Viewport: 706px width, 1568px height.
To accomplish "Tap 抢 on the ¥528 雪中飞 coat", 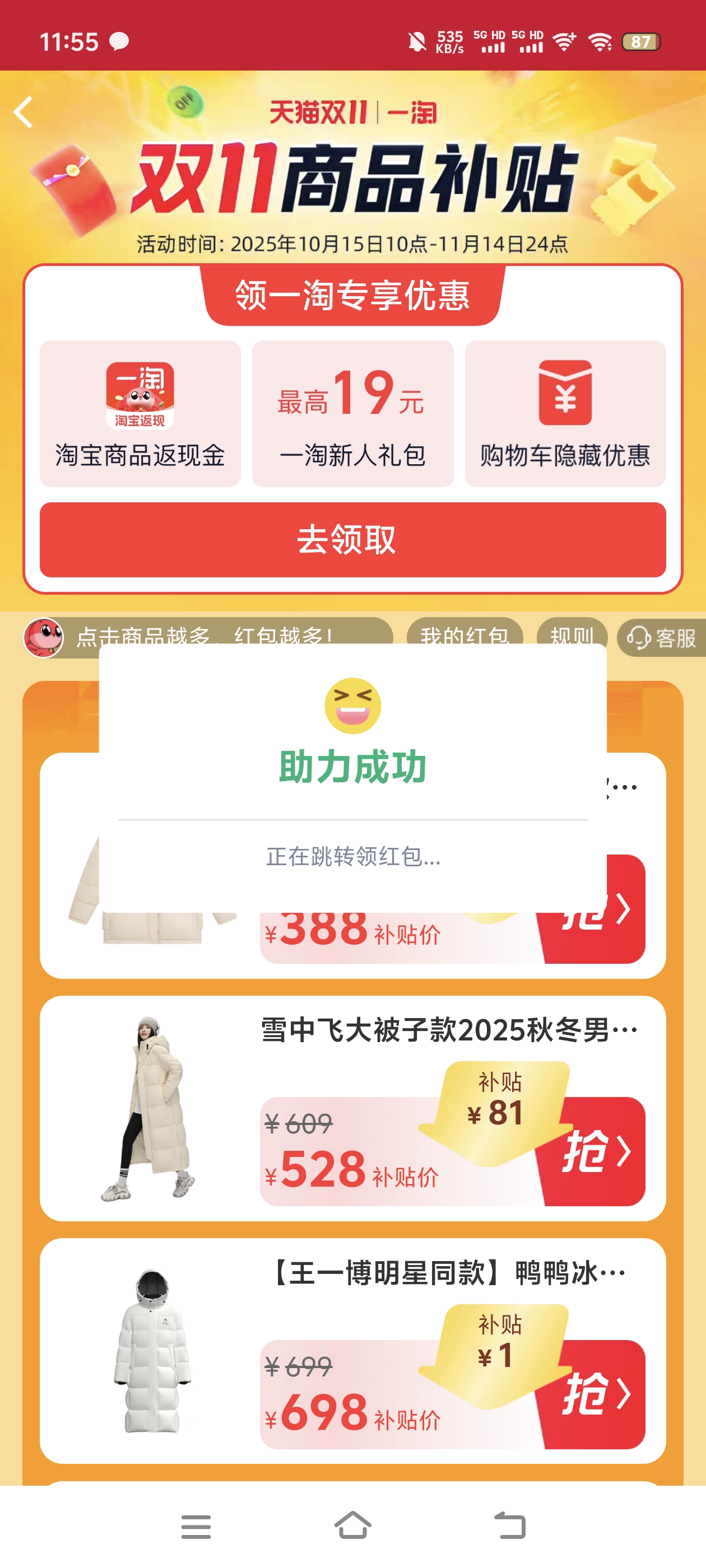I will 594,1152.
